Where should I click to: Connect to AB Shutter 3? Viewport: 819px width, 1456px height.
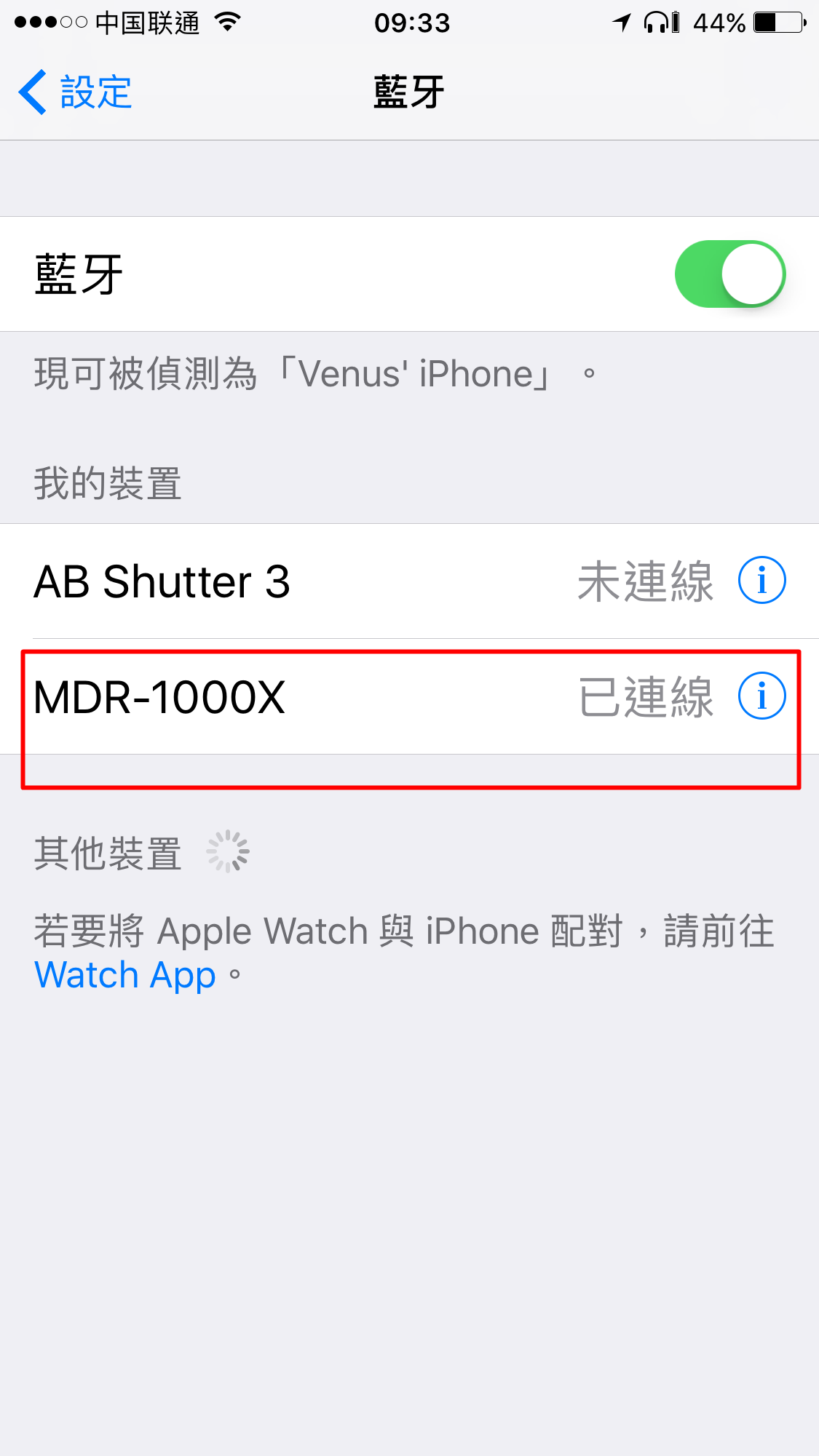(291, 581)
